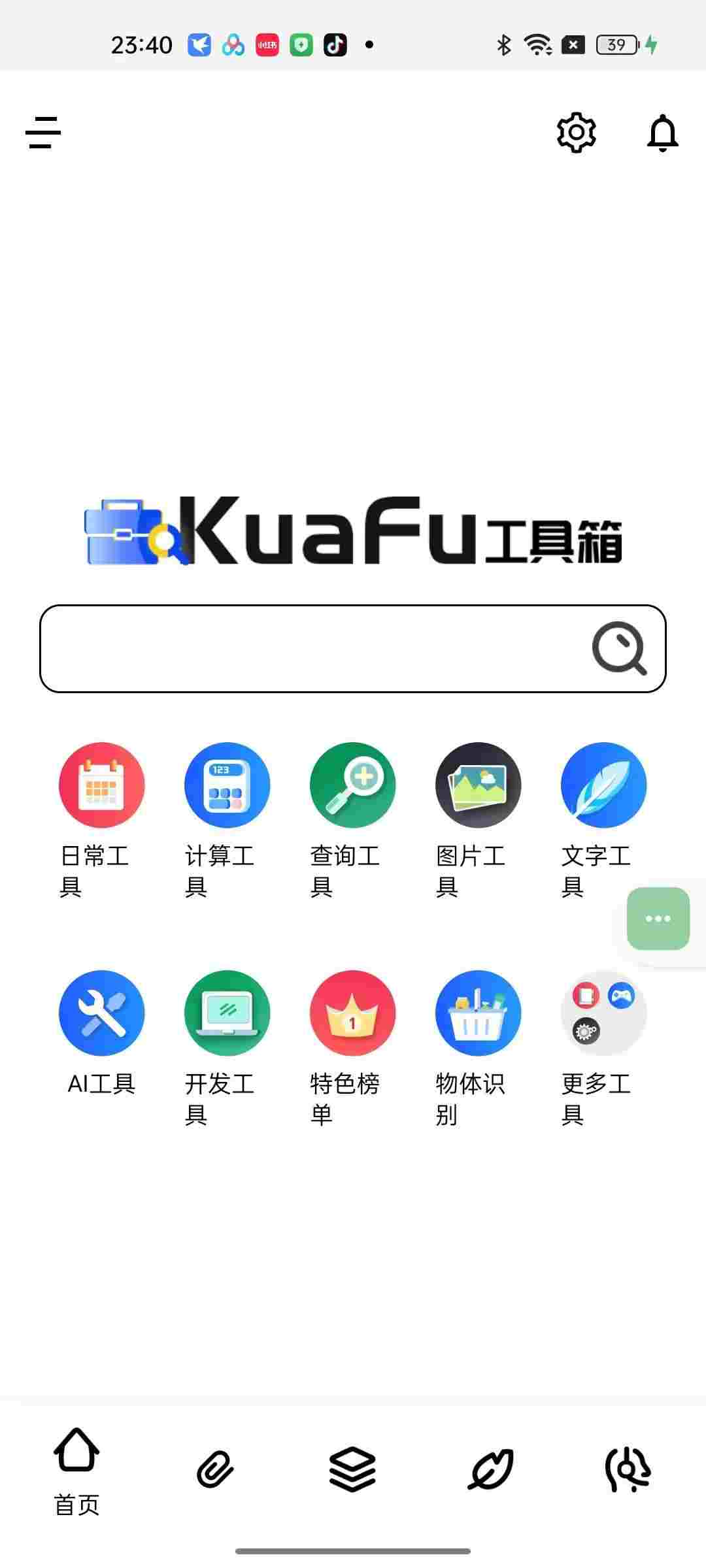Open the settings gear
Image resolution: width=706 pixels, height=1568 pixels.
click(x=576, y=133)
